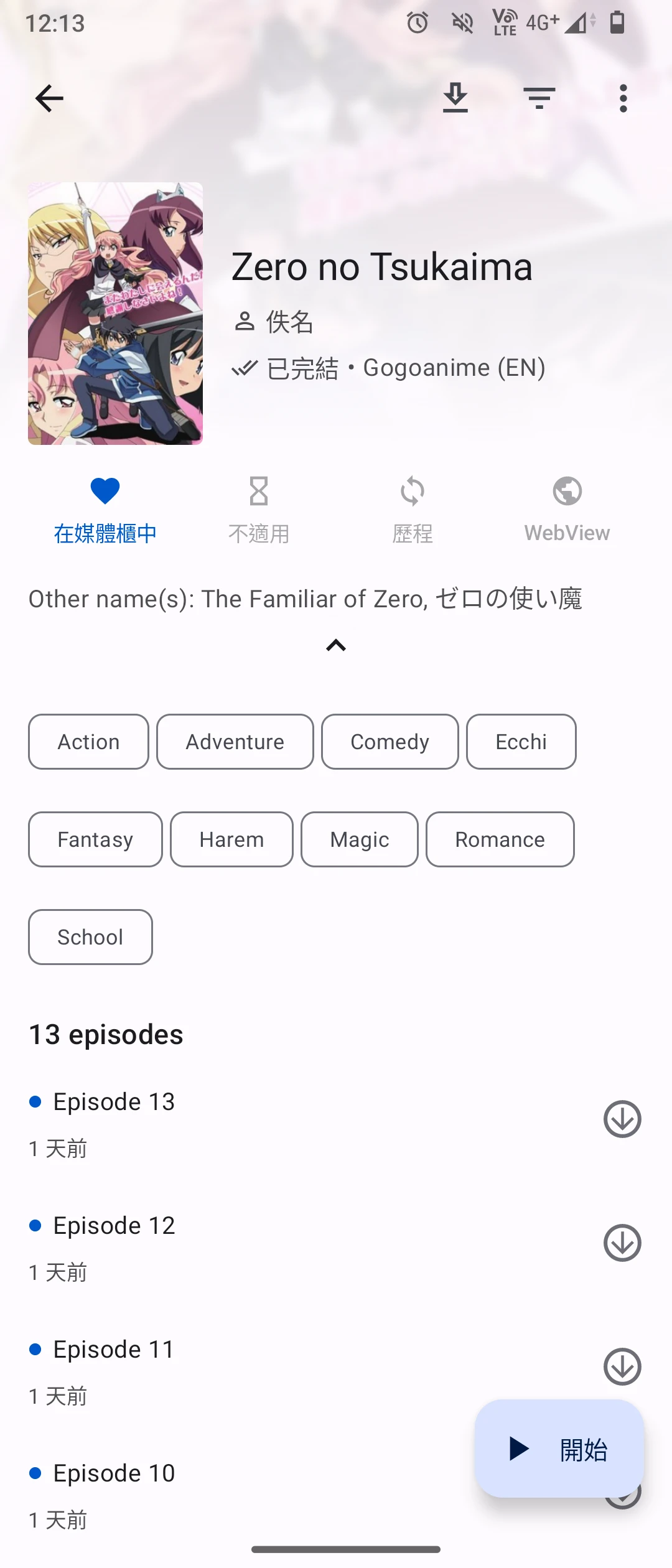Screen dimensions: 672x1568
Task: Select the Action genre chip
Action: (88, 742)
